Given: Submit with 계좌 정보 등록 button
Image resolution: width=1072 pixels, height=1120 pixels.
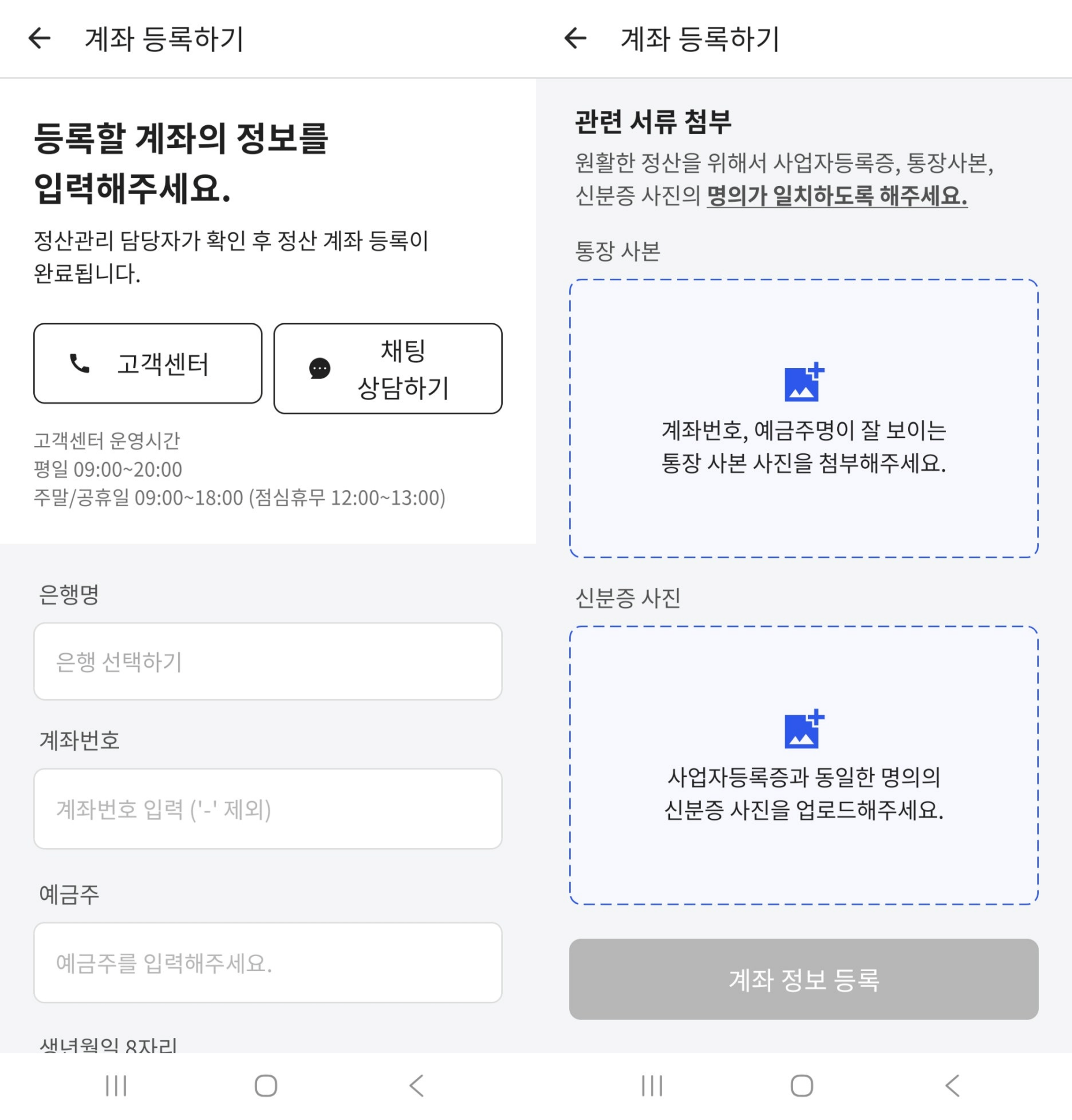Looking at the screenshot, I should [803, 979].
